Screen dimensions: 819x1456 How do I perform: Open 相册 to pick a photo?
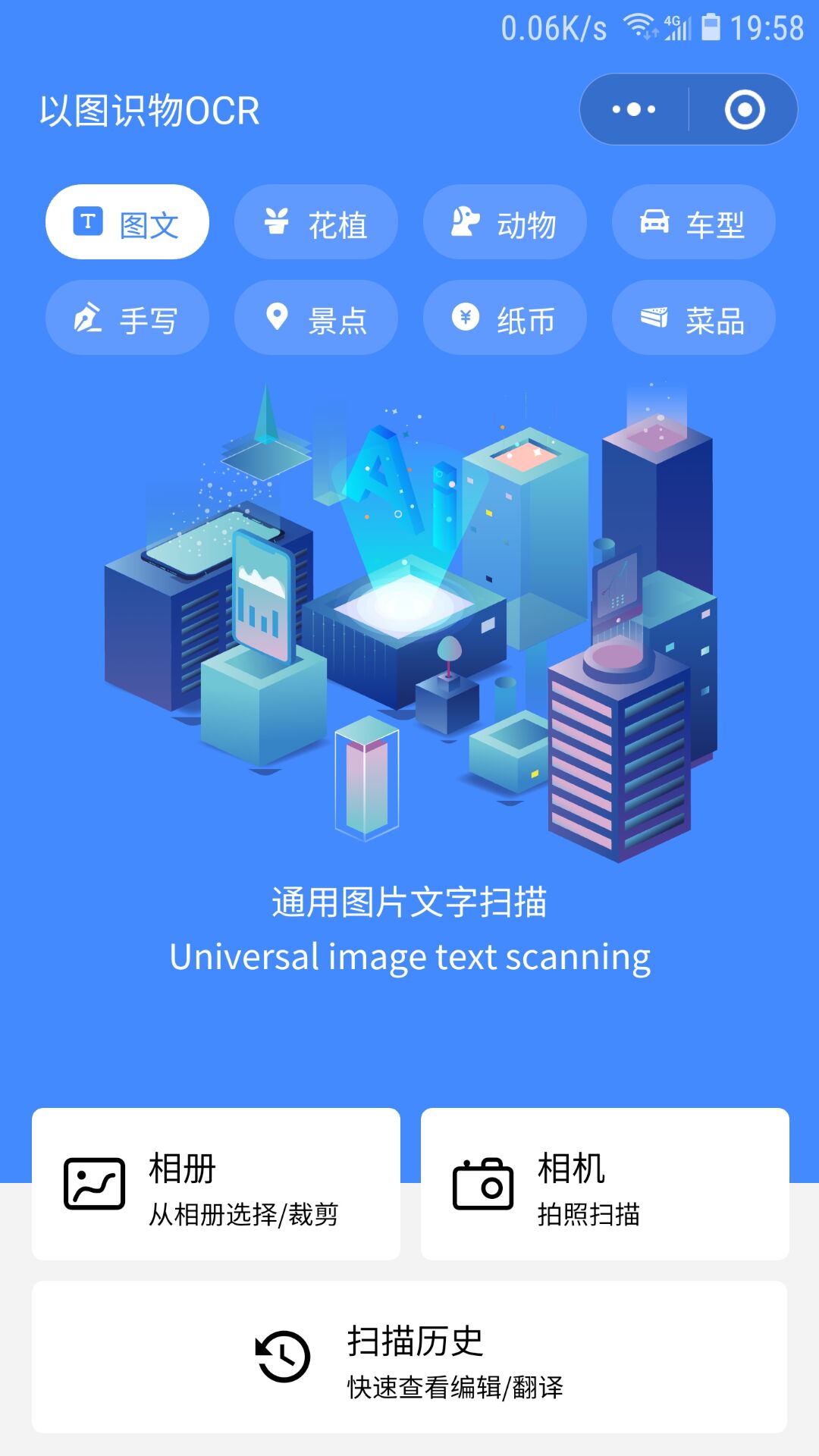click(216, 1184)
